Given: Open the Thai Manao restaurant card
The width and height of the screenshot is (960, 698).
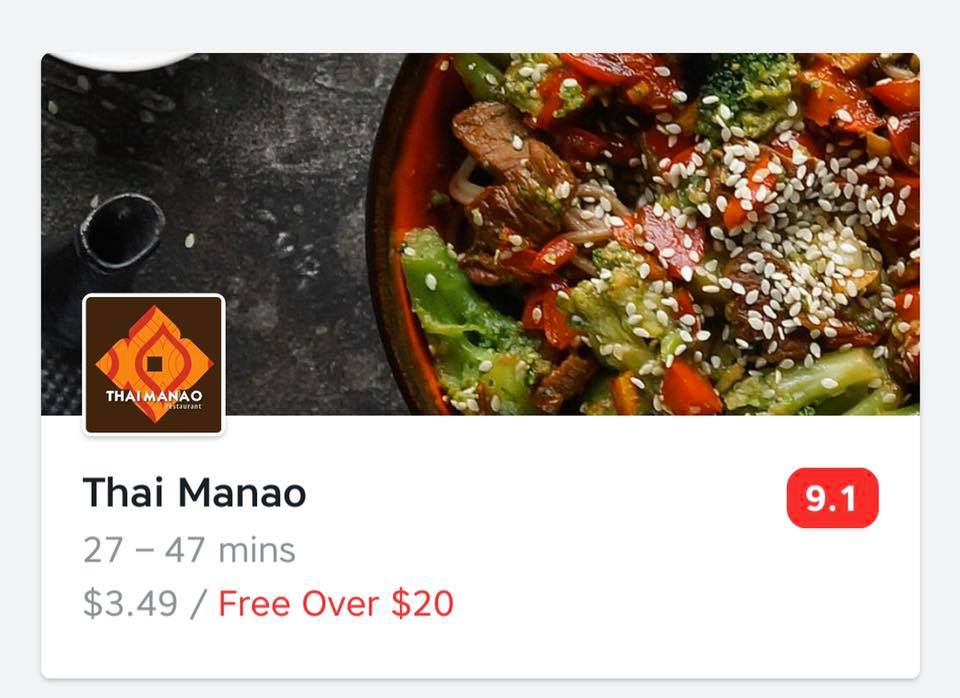Looking at the screenshot, I should click(x=480, y=365).
